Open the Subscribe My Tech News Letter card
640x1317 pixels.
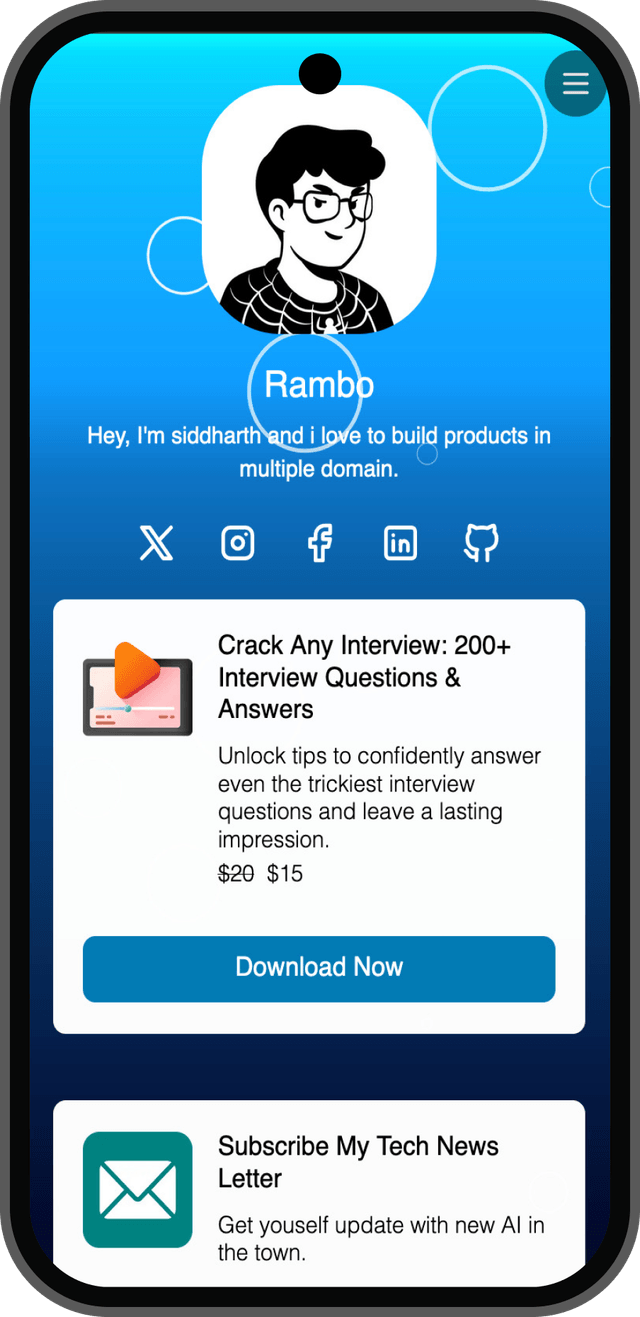358,1162
